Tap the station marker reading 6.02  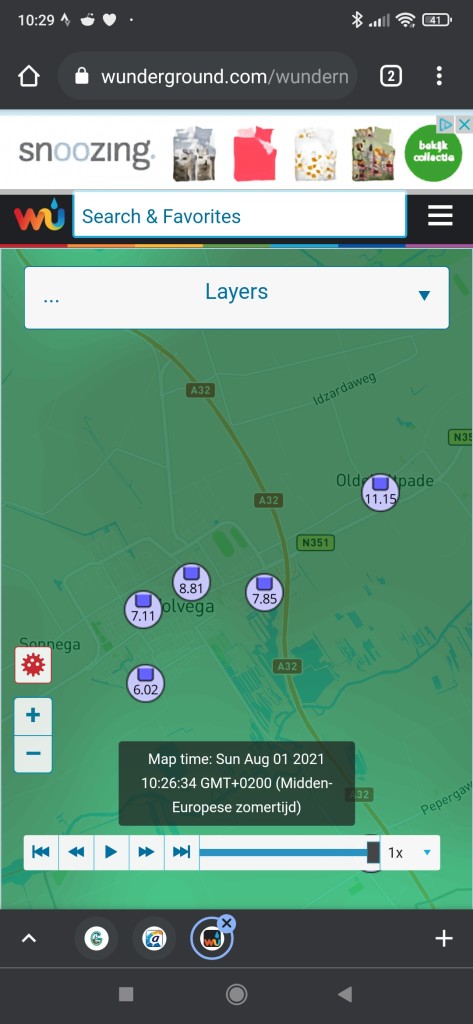tap(146, 684)
